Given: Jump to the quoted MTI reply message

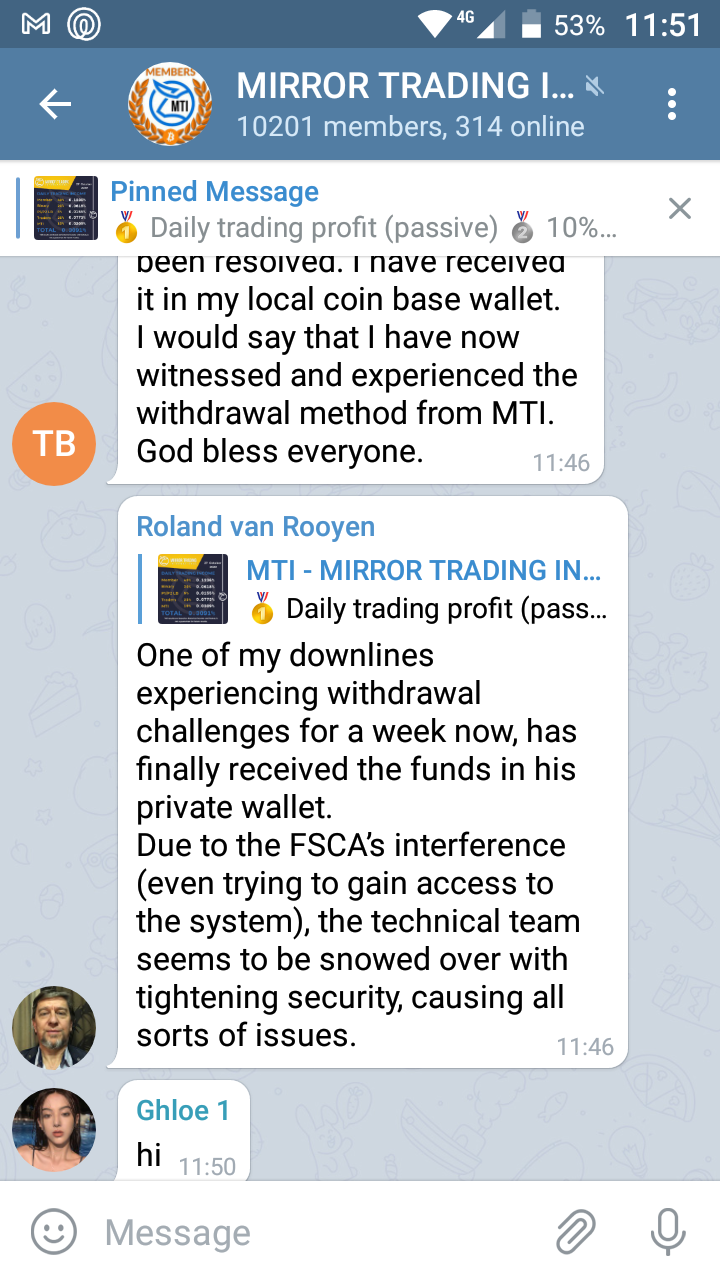Looking at the screenshot, I should [x=380, y=590].
